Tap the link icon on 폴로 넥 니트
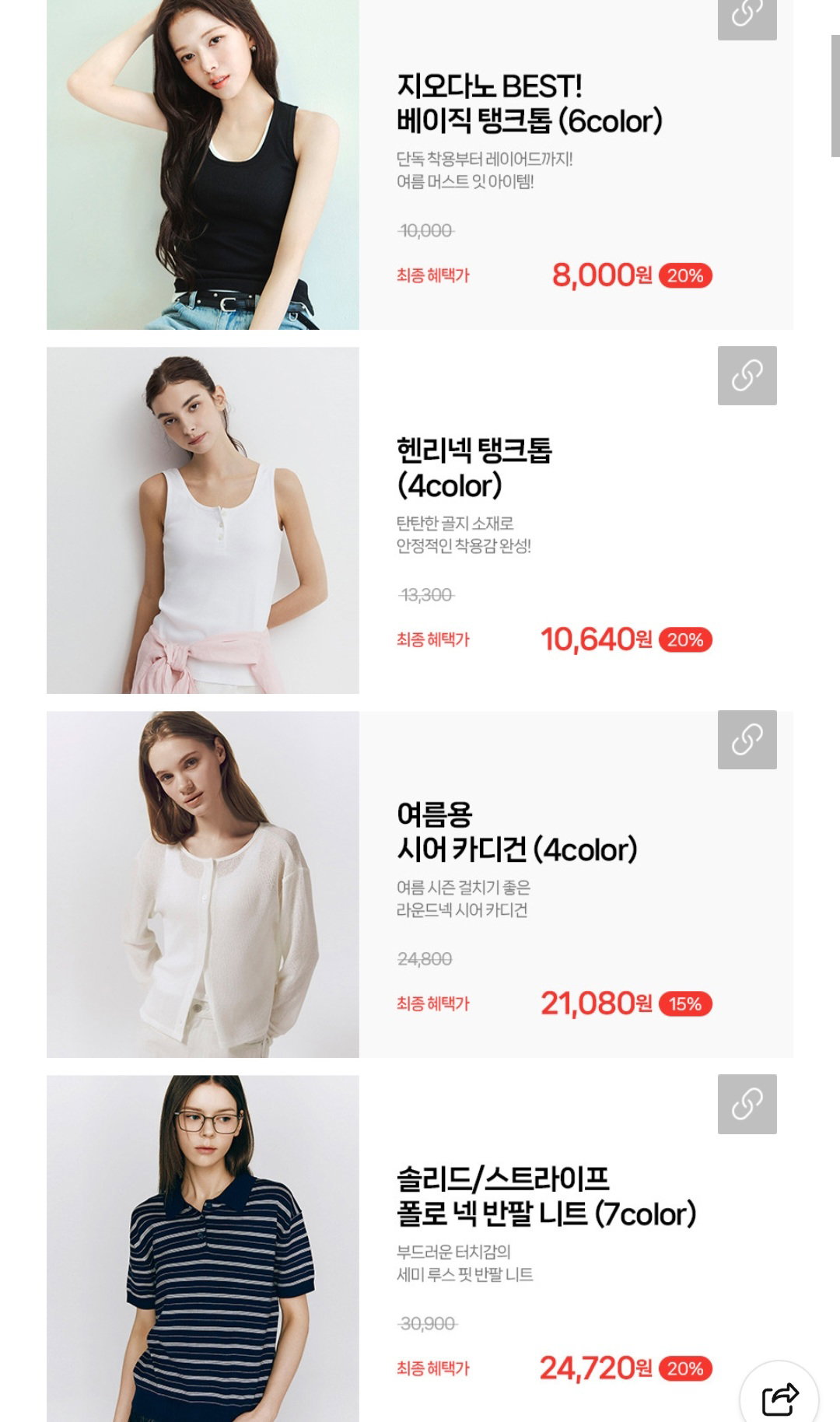Viewport: 840px width, 1422px height. click(x=747, y=1104)
